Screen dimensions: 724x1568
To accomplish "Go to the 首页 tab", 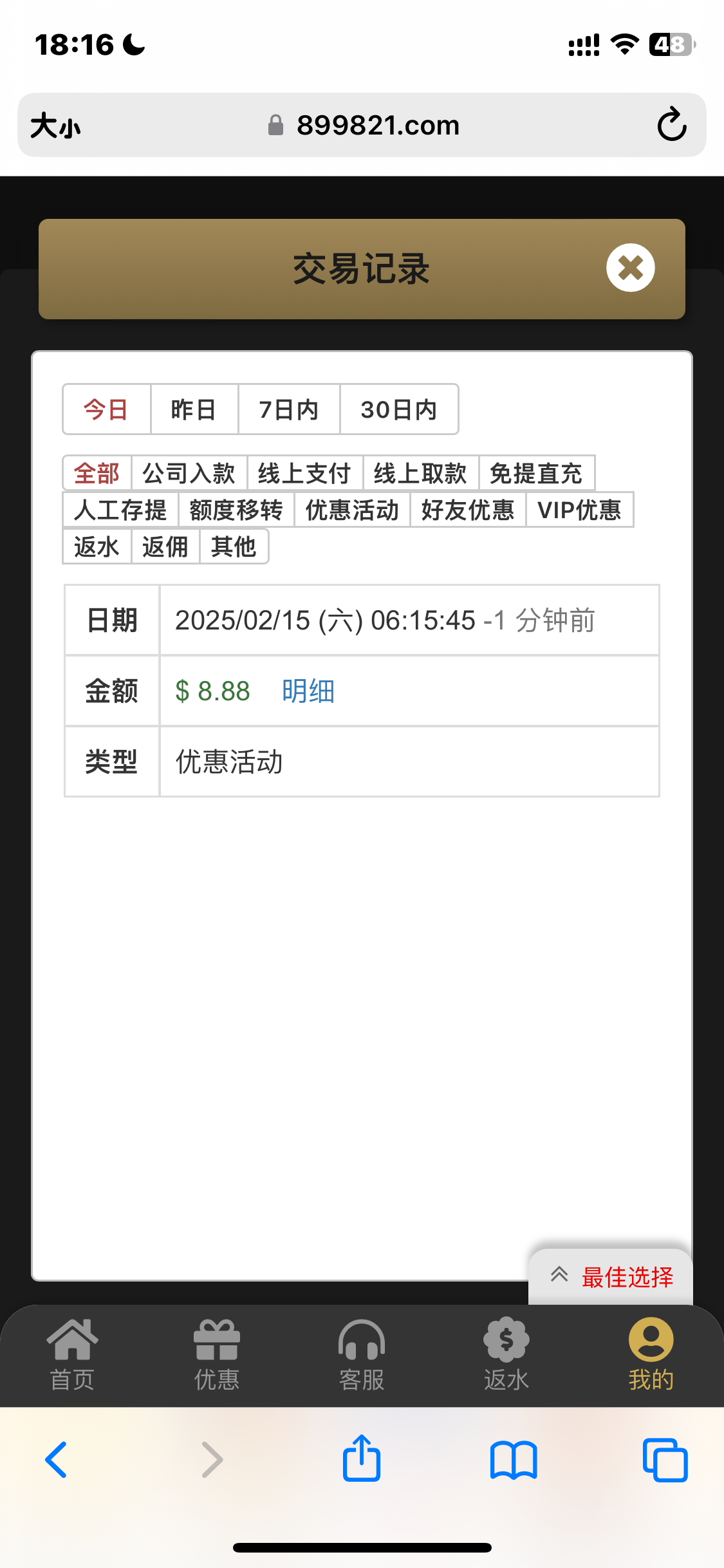I will click(72, 1354).
